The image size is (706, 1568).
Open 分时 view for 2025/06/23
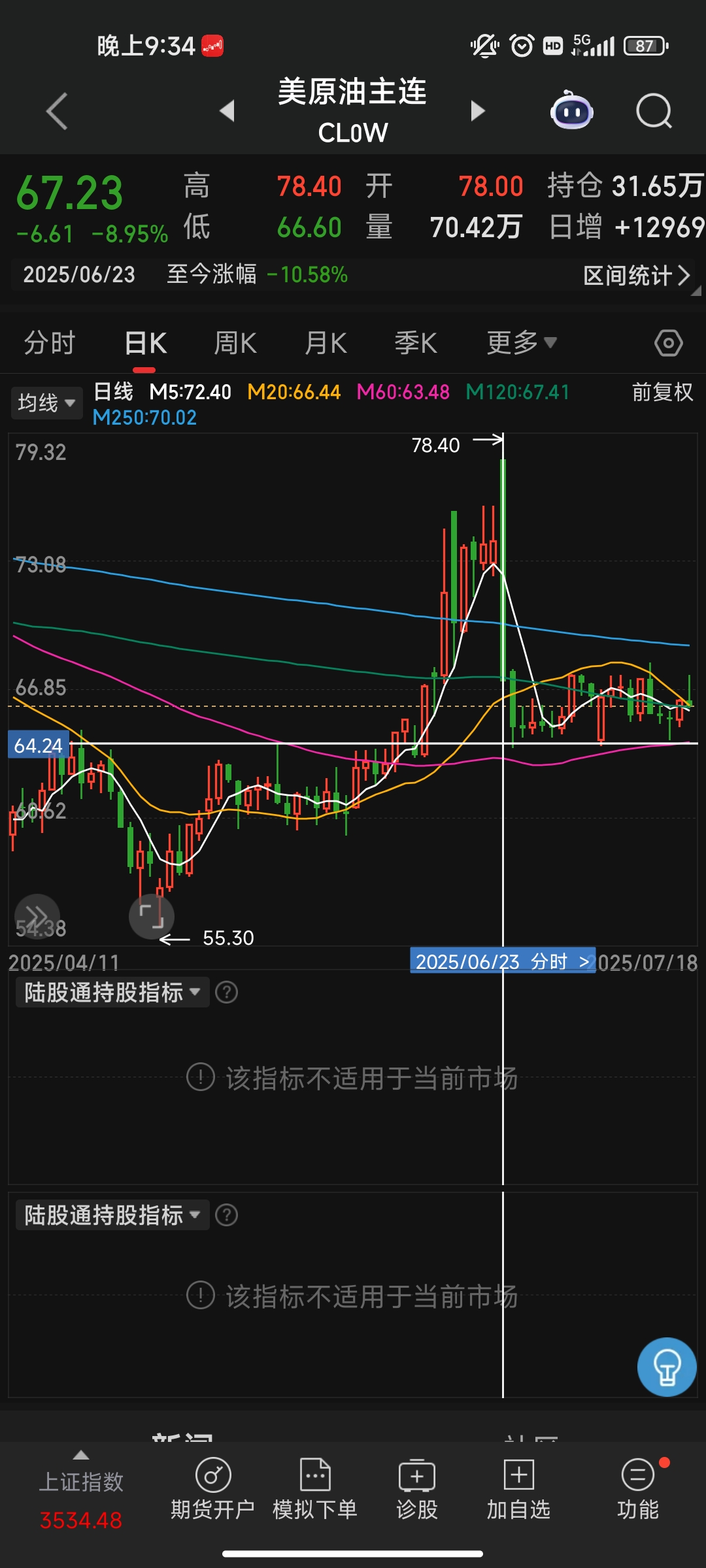coord(502,961)
